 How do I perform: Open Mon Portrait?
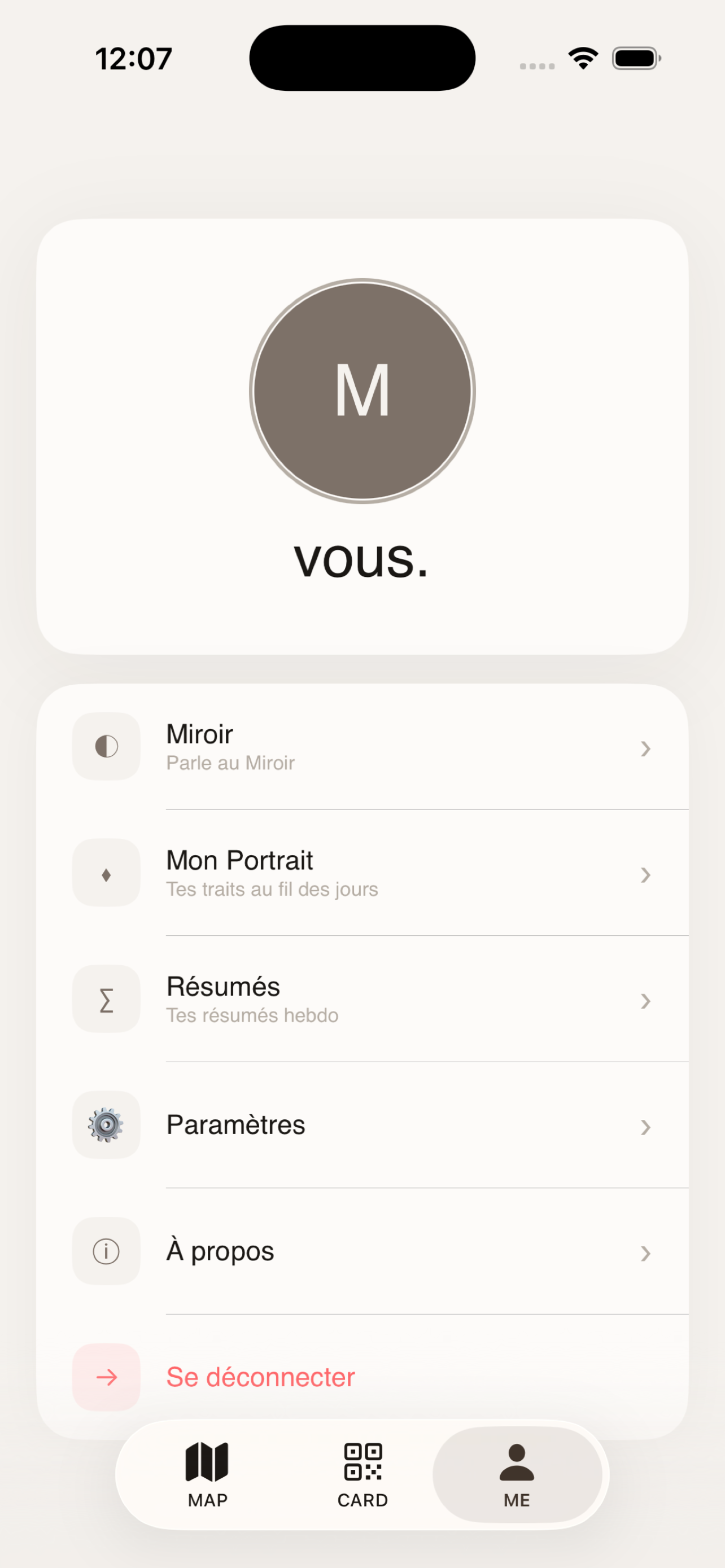click(x=362, y=873)
